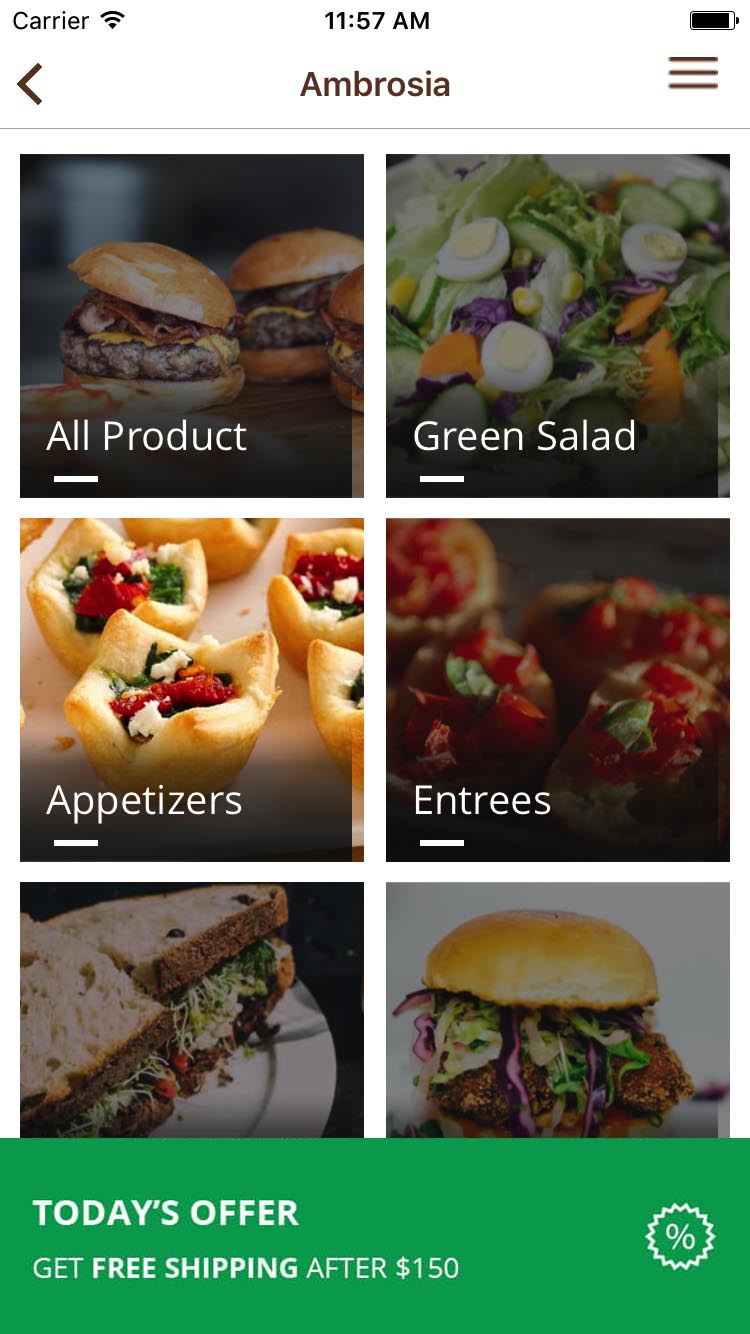Open the hamburger menu
This screenshot has height=1334, width=750.
[x=693, y=75]
